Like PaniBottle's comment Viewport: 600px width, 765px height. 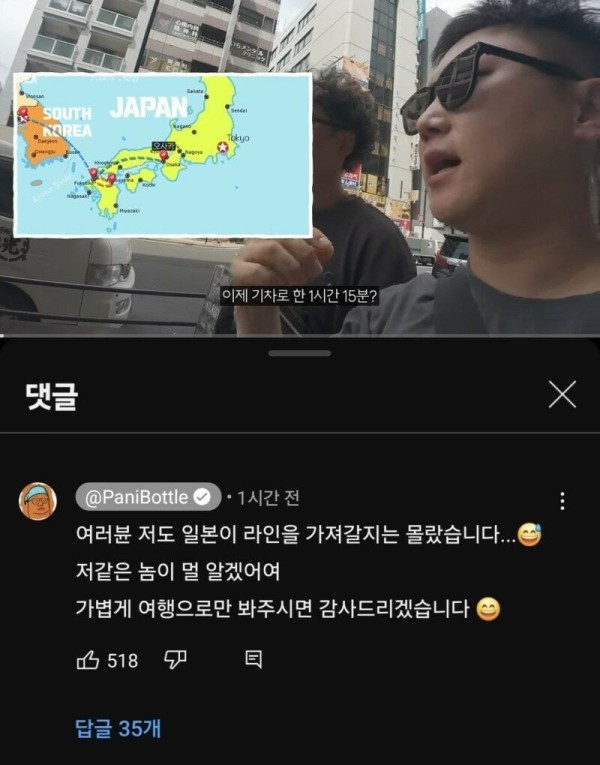88,660
